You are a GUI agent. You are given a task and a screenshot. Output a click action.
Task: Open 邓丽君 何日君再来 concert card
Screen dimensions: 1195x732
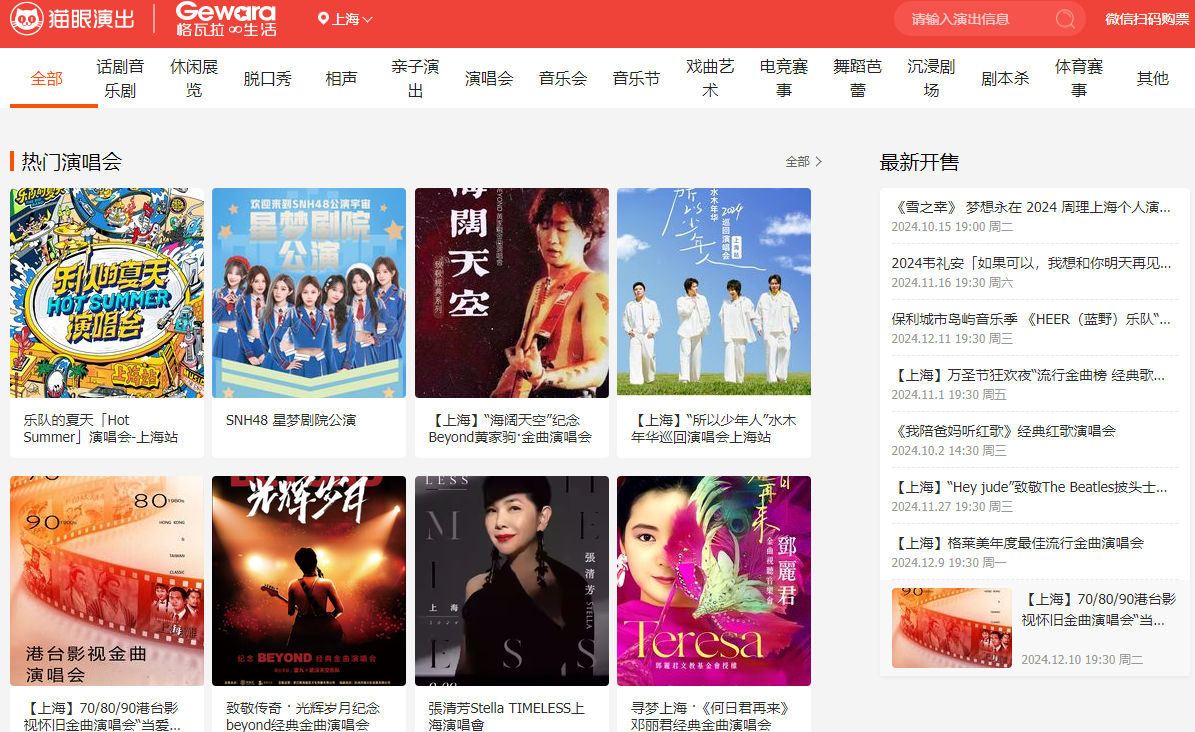[714, 580]
